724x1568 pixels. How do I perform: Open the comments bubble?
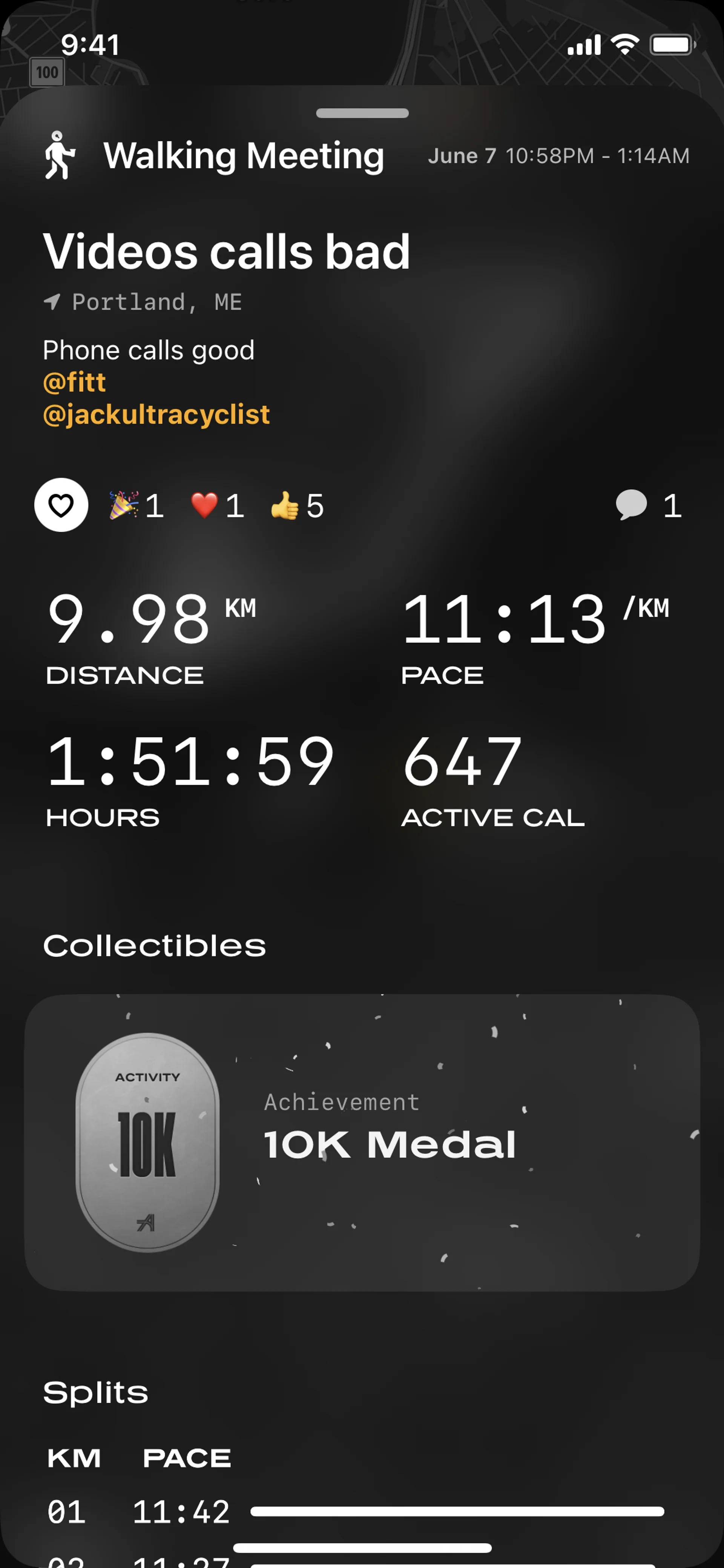point(647,505)
